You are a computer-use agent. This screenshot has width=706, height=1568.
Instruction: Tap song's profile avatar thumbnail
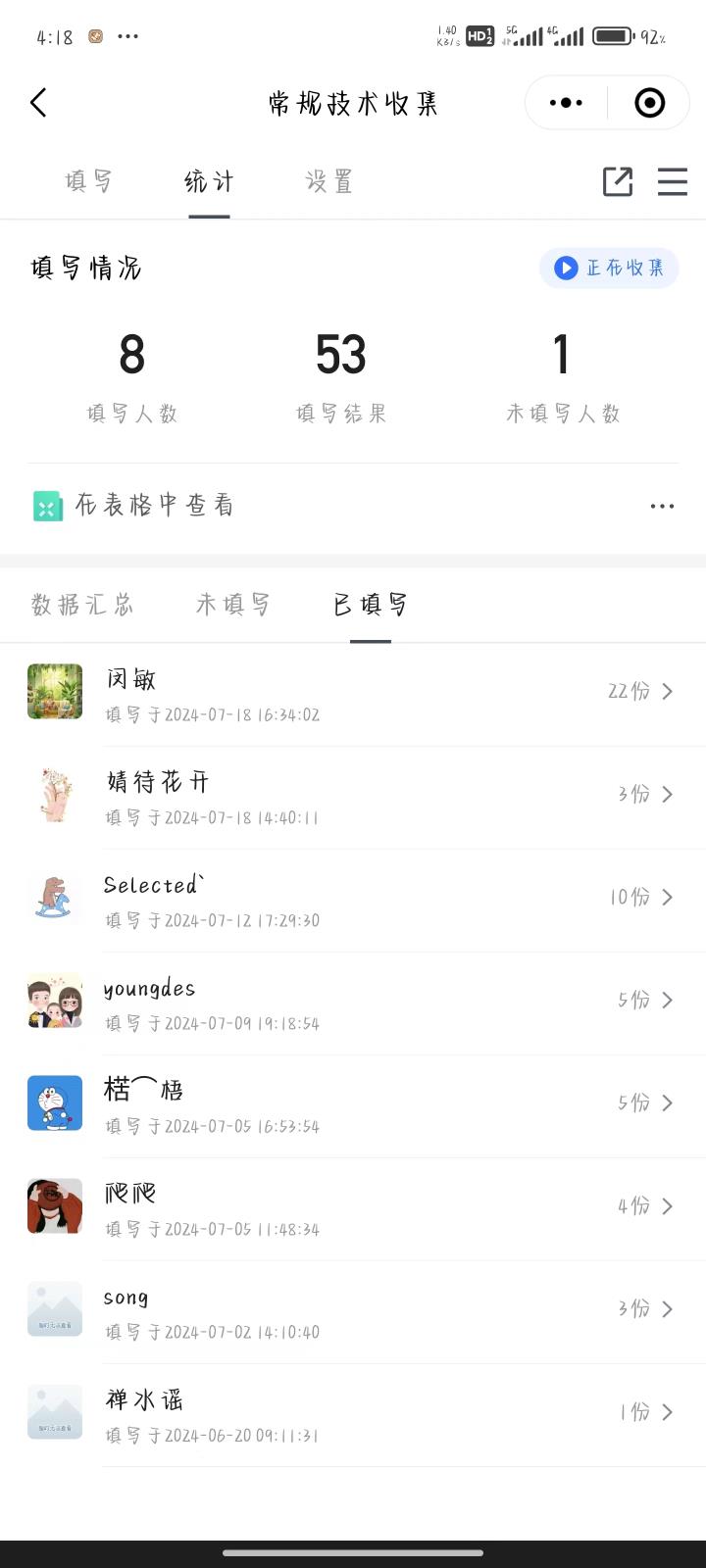point(54,1308)
